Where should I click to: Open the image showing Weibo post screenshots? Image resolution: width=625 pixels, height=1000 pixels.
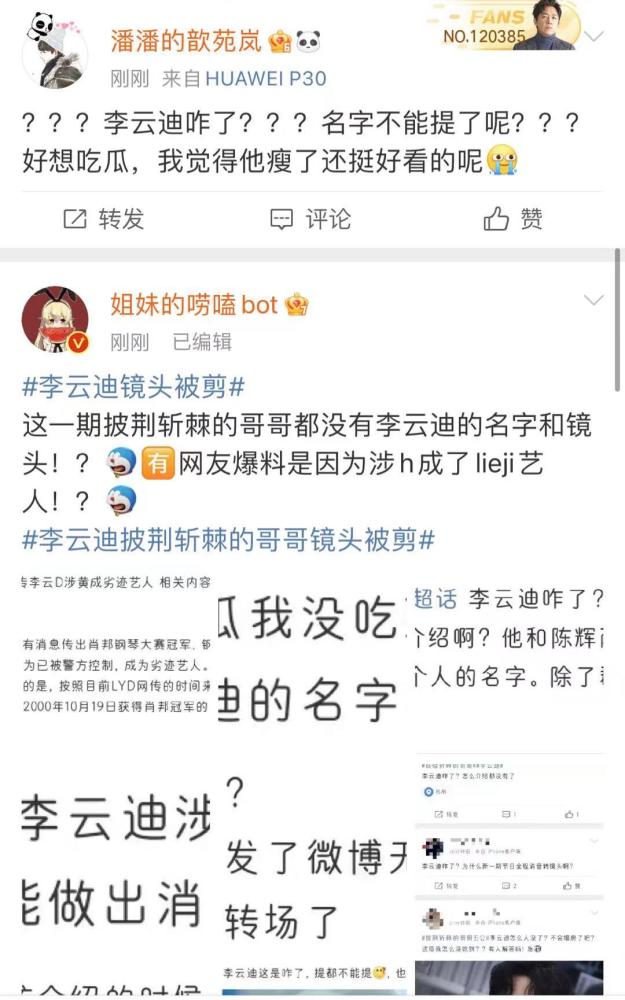pyautogui.click(x=515, y=870)
